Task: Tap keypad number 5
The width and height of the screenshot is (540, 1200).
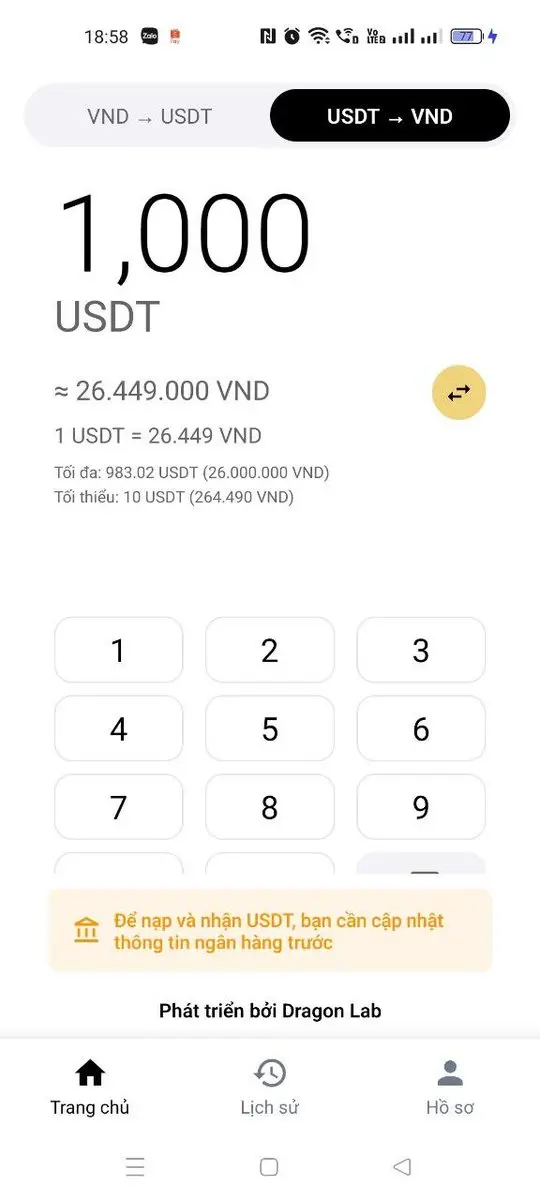Action: [x=270, y=728]
